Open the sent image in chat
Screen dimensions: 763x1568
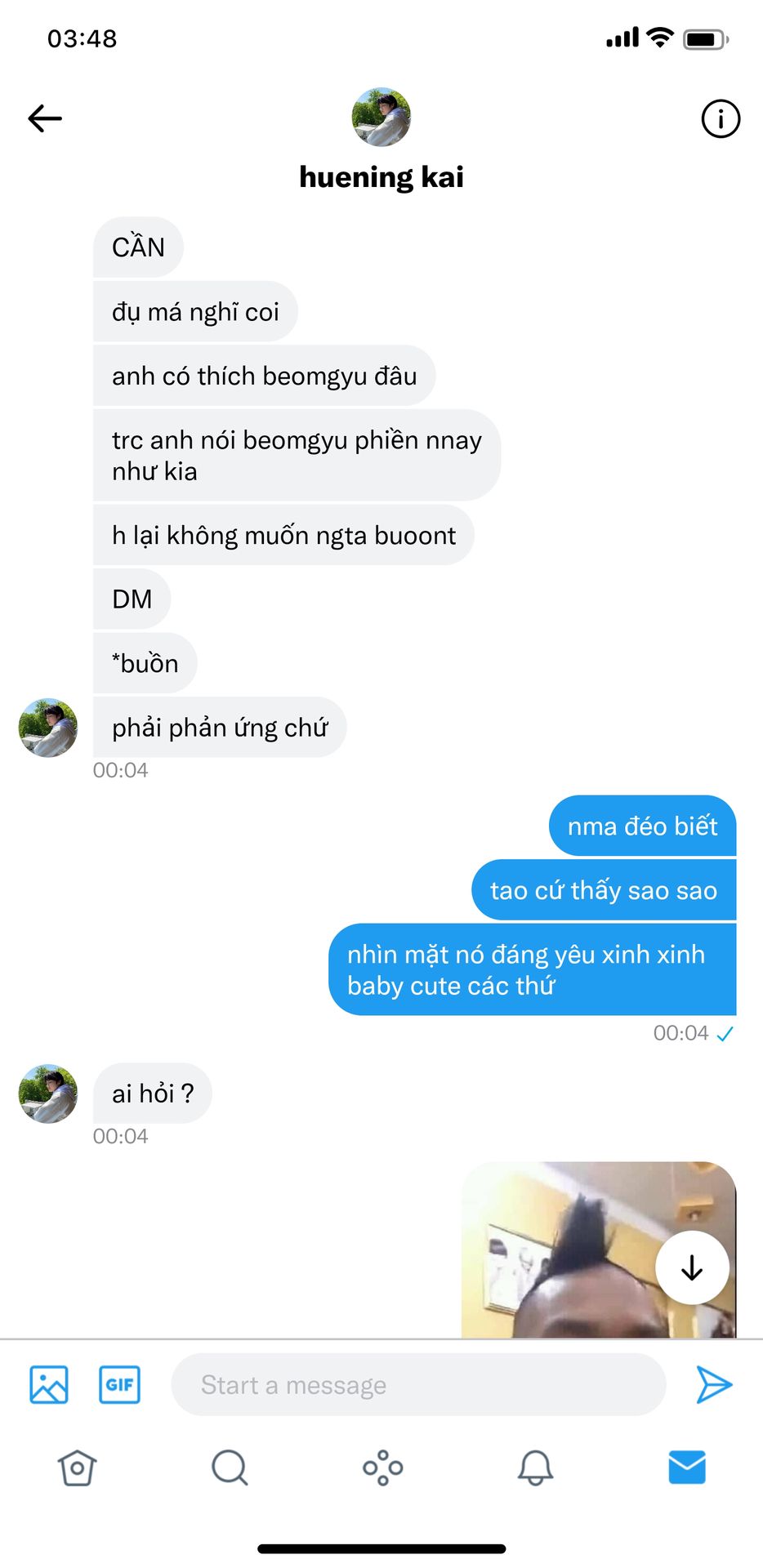point(599,1249)
